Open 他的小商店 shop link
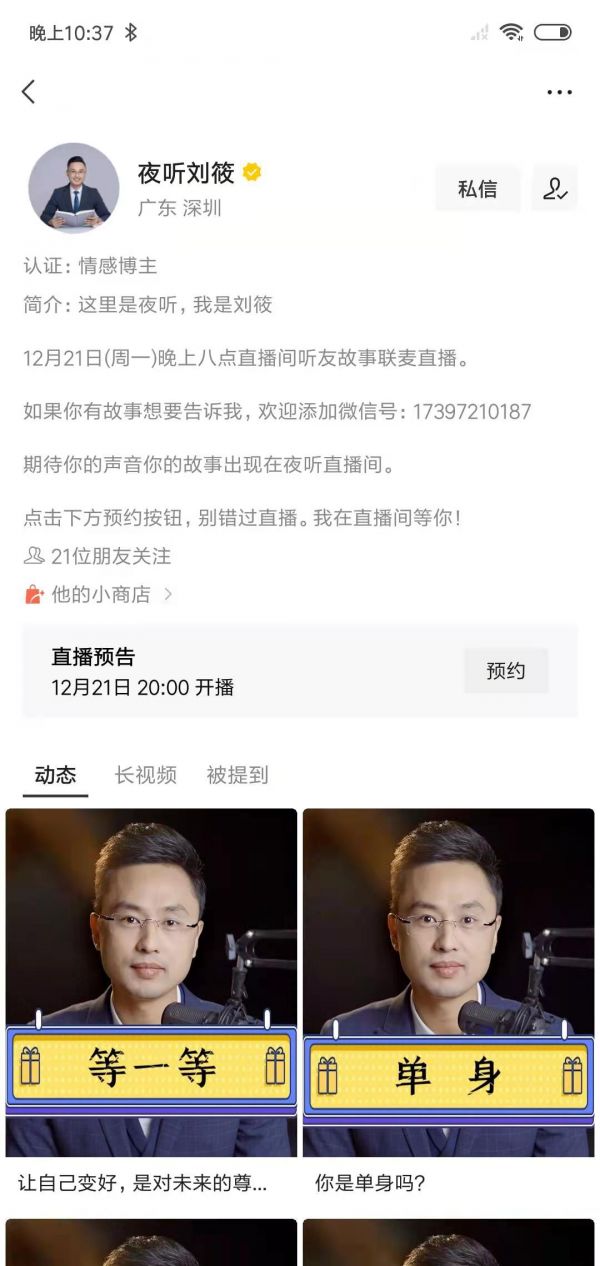Image resolution: width=600 pixels, height=1266 pixels. (x=100, y=594)
